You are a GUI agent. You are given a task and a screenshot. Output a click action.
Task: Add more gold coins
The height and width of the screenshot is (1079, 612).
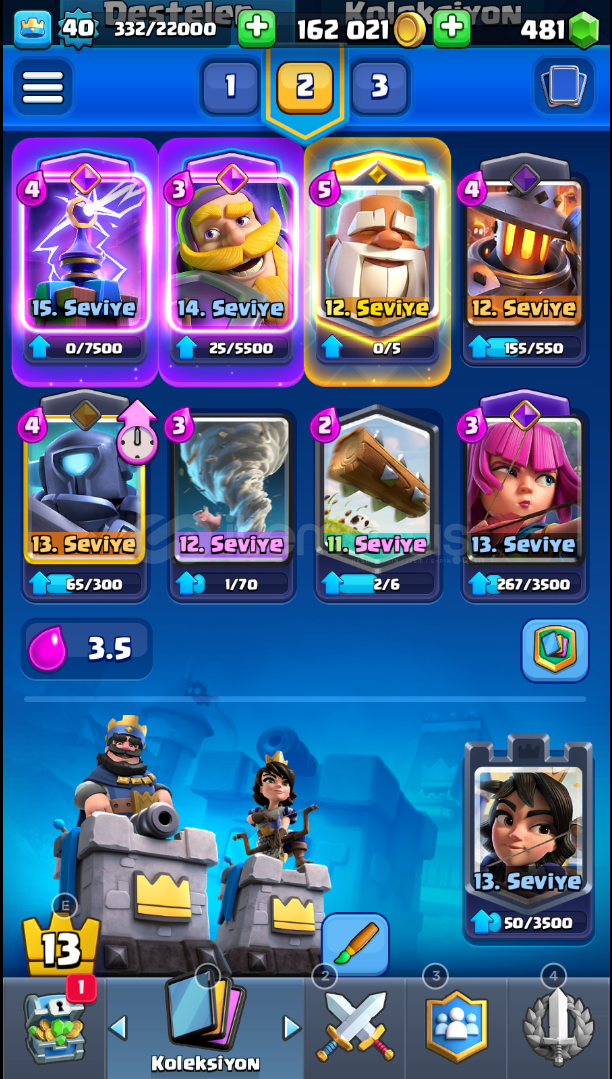[452, 28]
